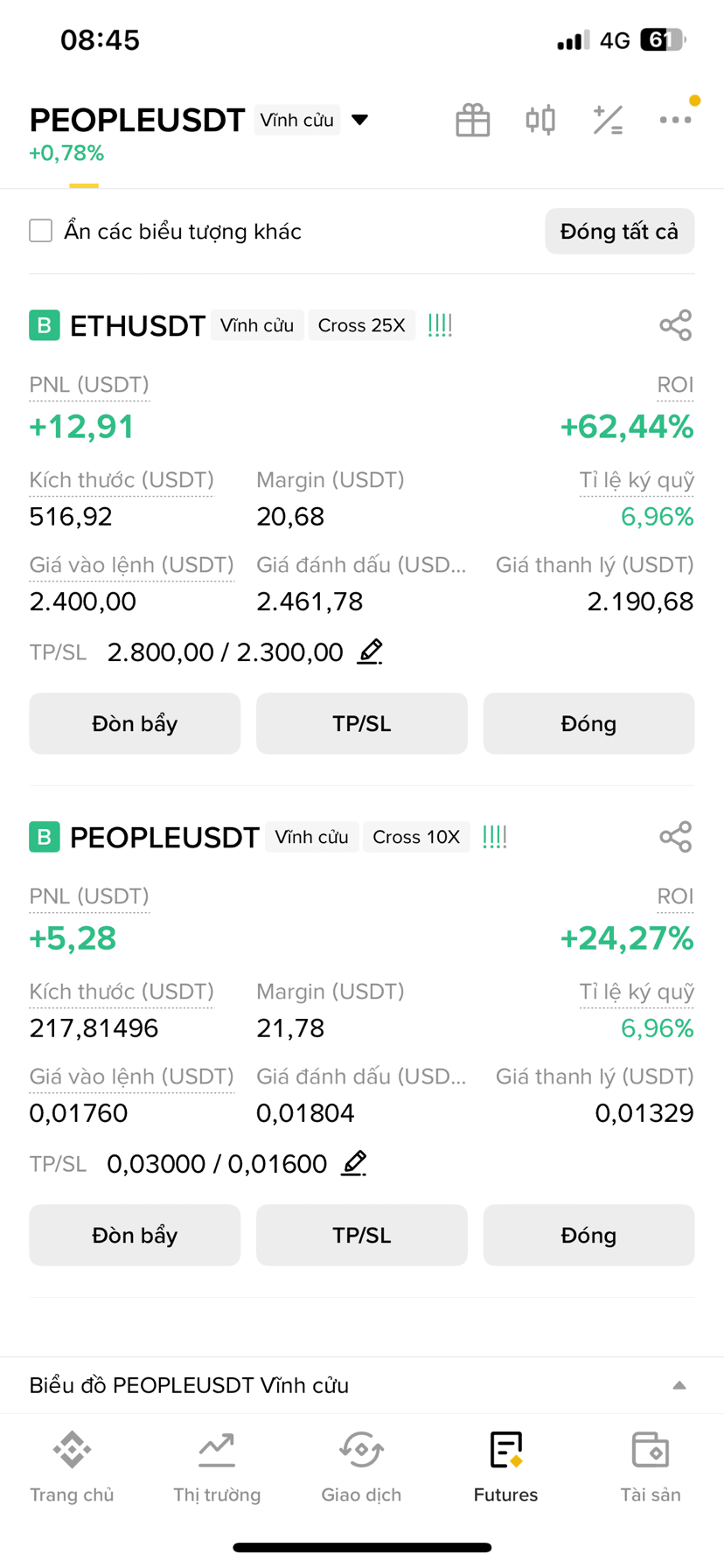Share the PEOPLEUSDT position
The image size is (724, 1568).
pos(675,837)
